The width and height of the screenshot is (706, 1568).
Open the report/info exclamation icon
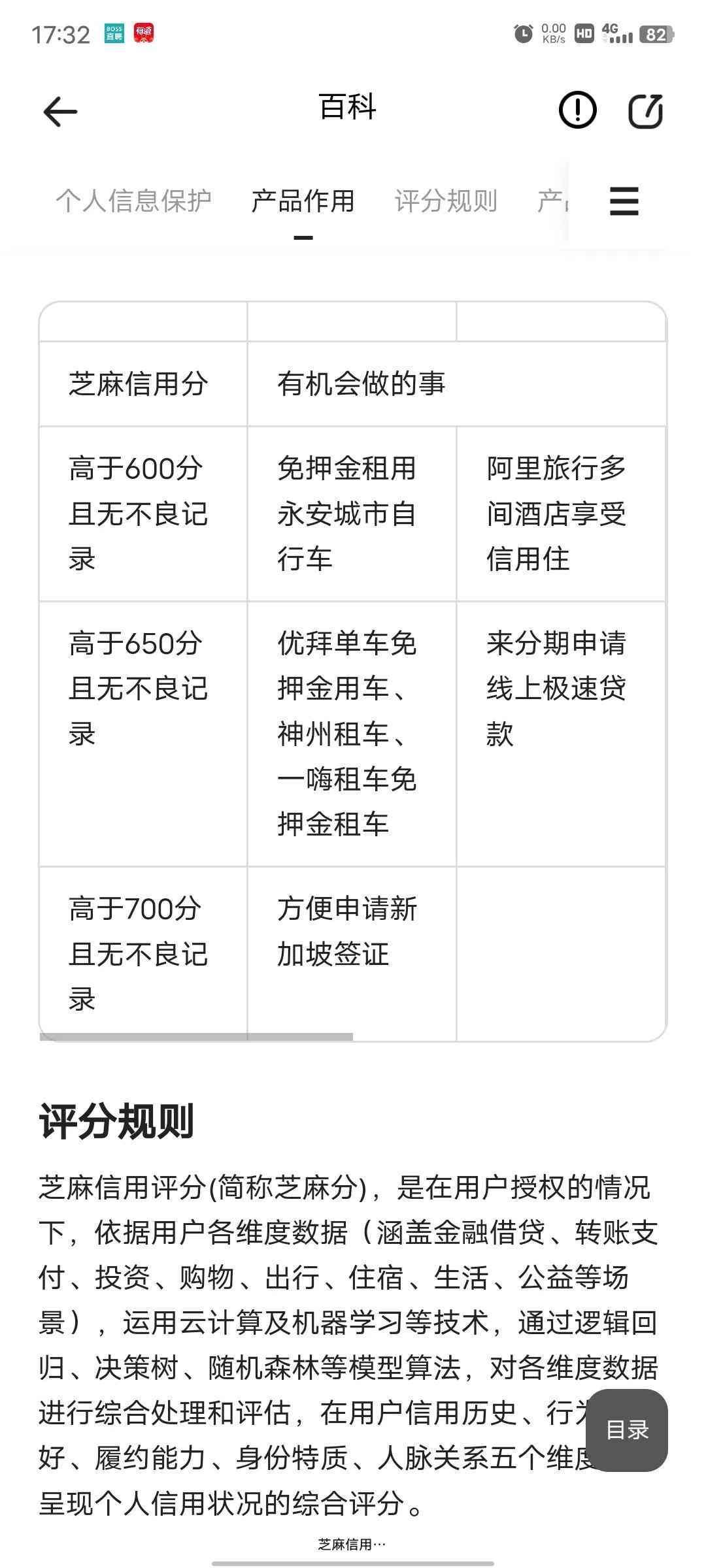tap(577, 110)
